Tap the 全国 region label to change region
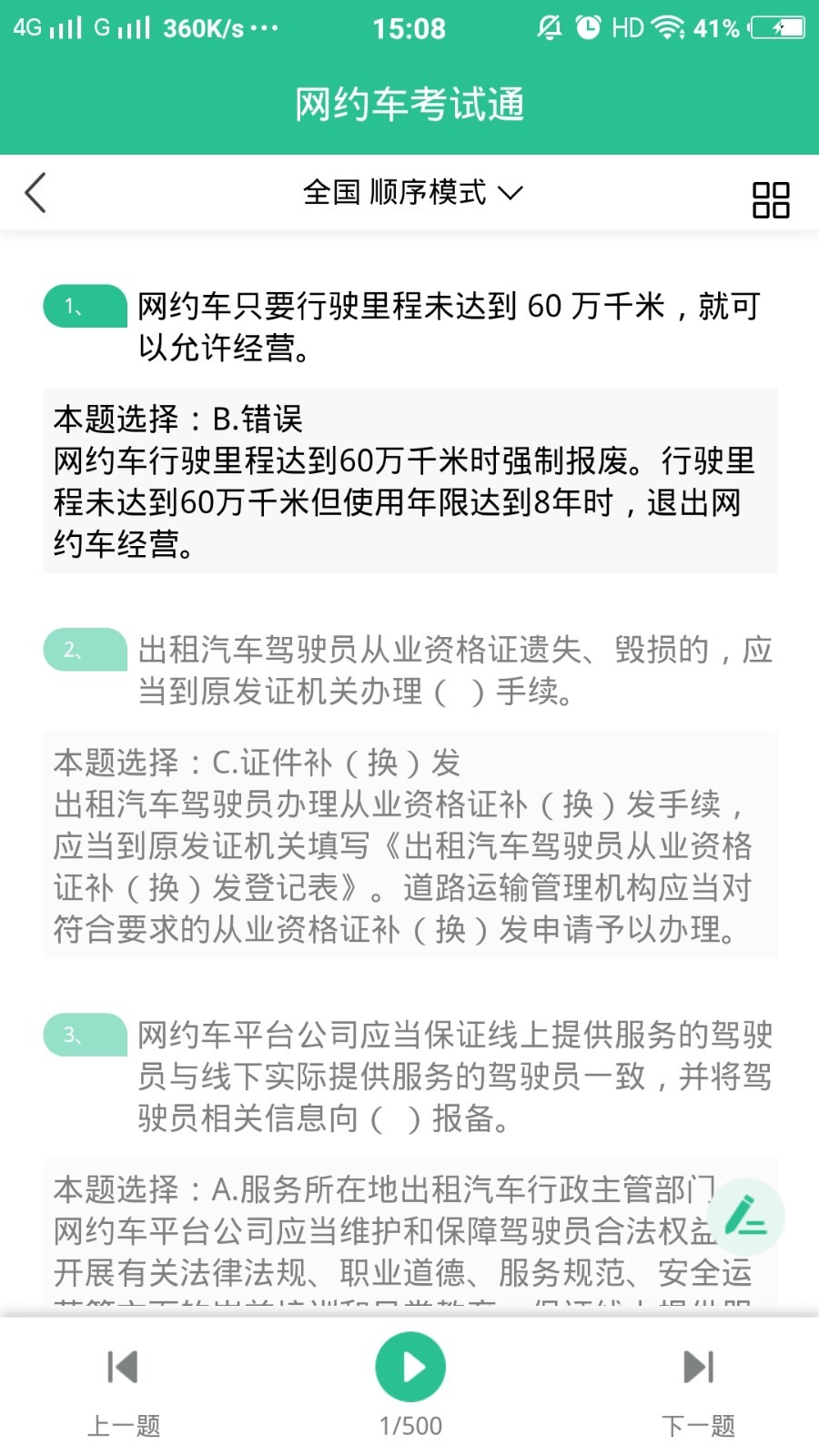819x1456 pixels. click(x=332, y=193)
